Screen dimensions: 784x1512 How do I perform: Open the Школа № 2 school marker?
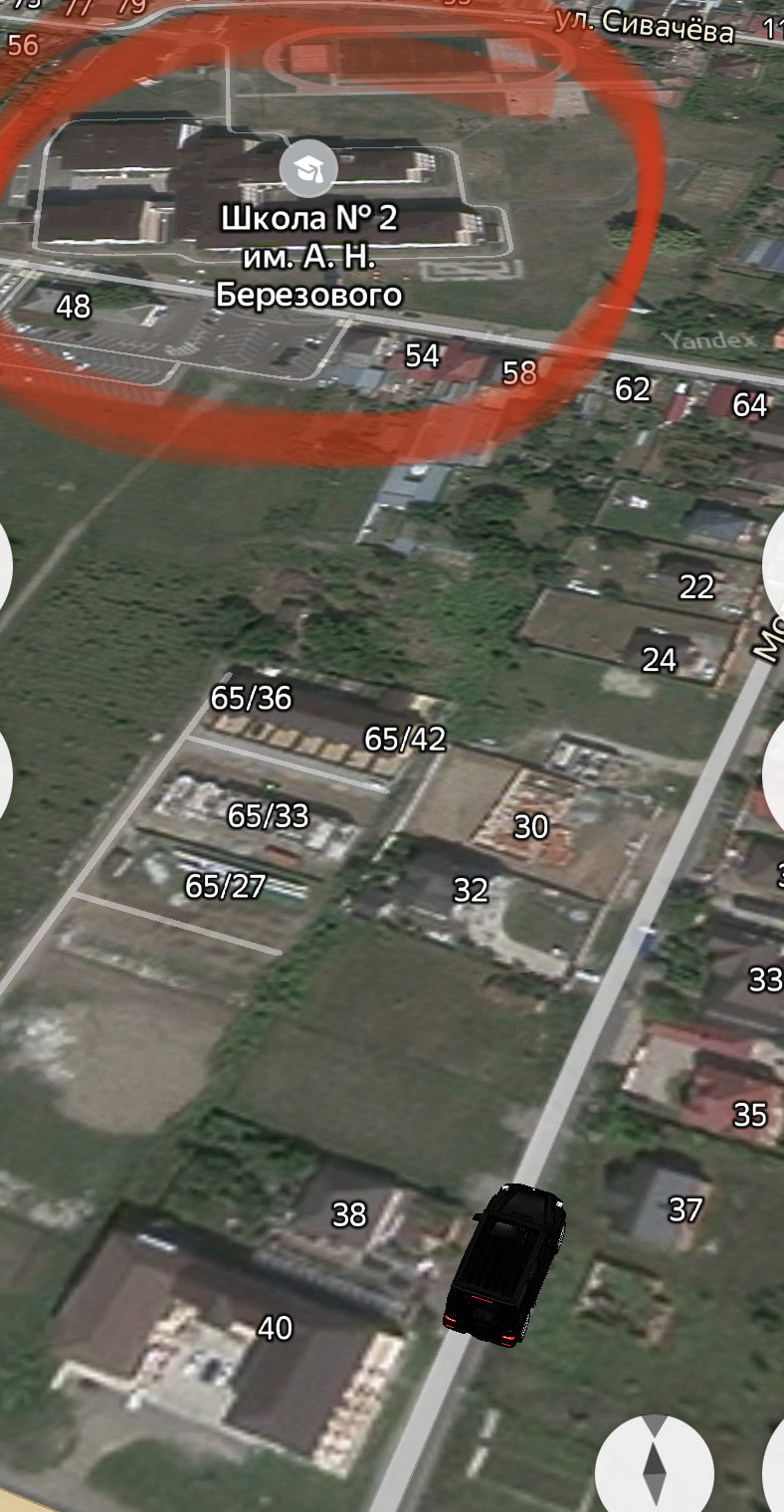point(308,169)
